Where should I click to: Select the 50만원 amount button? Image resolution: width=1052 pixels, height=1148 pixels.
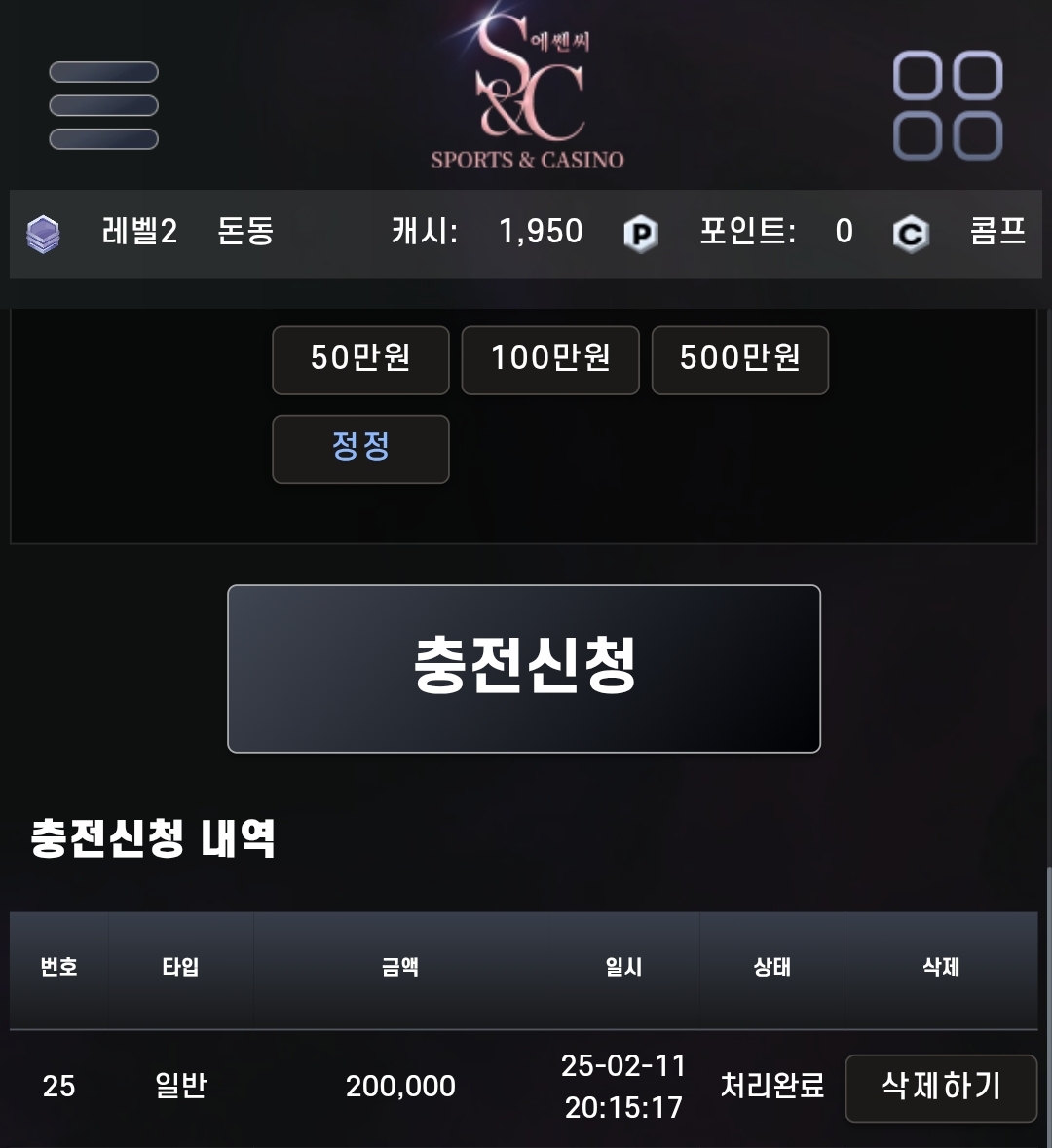coord(360,359)
